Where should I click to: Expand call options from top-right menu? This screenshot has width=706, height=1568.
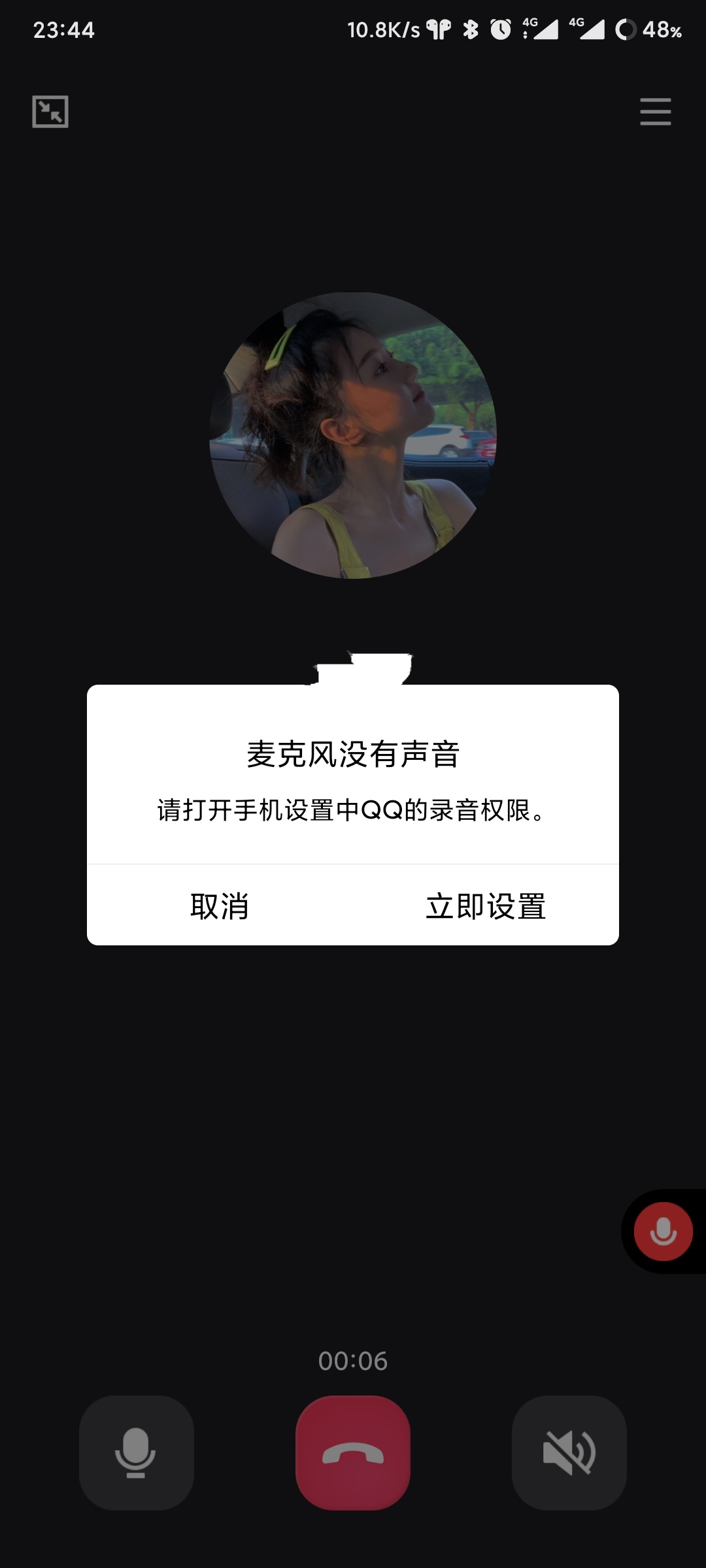coord(656,111)
